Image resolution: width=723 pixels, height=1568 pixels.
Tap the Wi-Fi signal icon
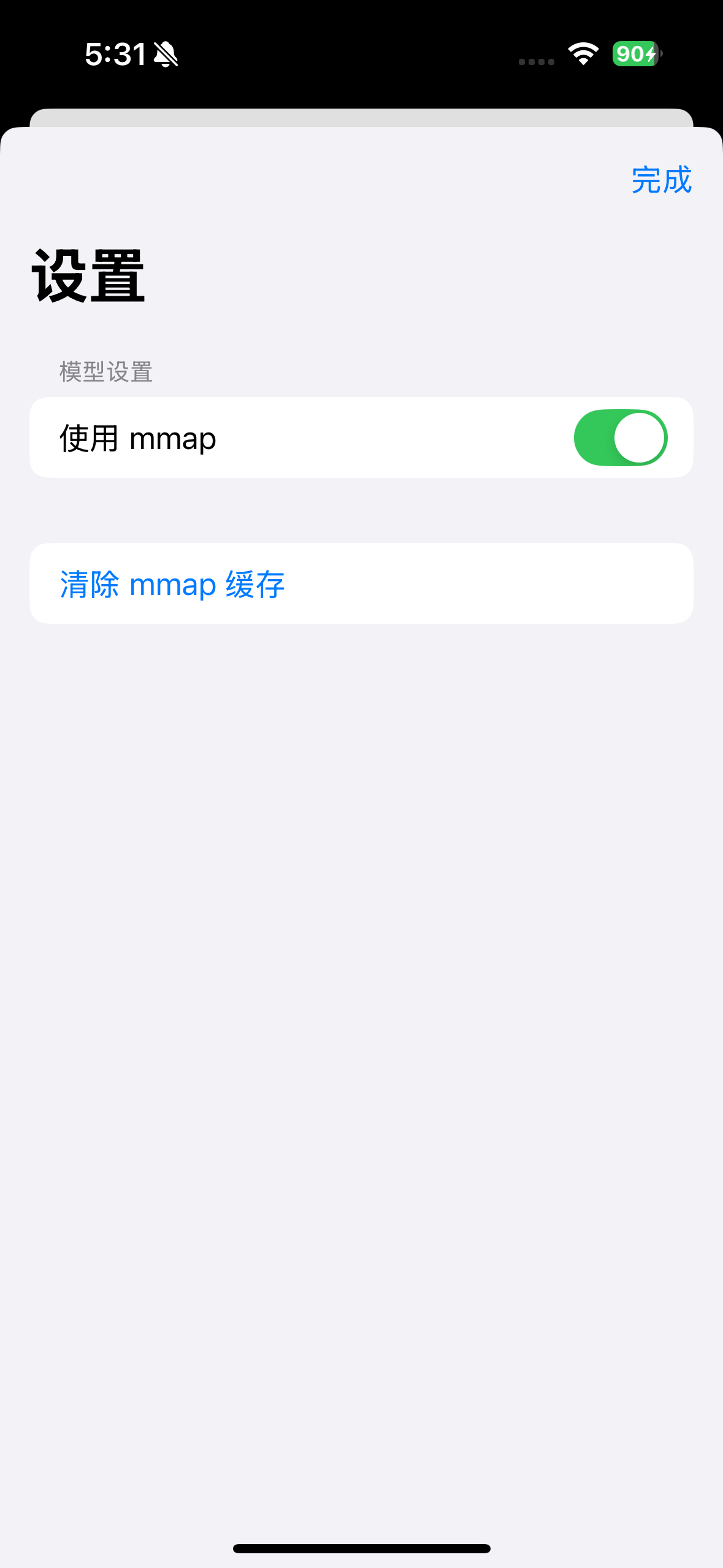pos(582,54)
